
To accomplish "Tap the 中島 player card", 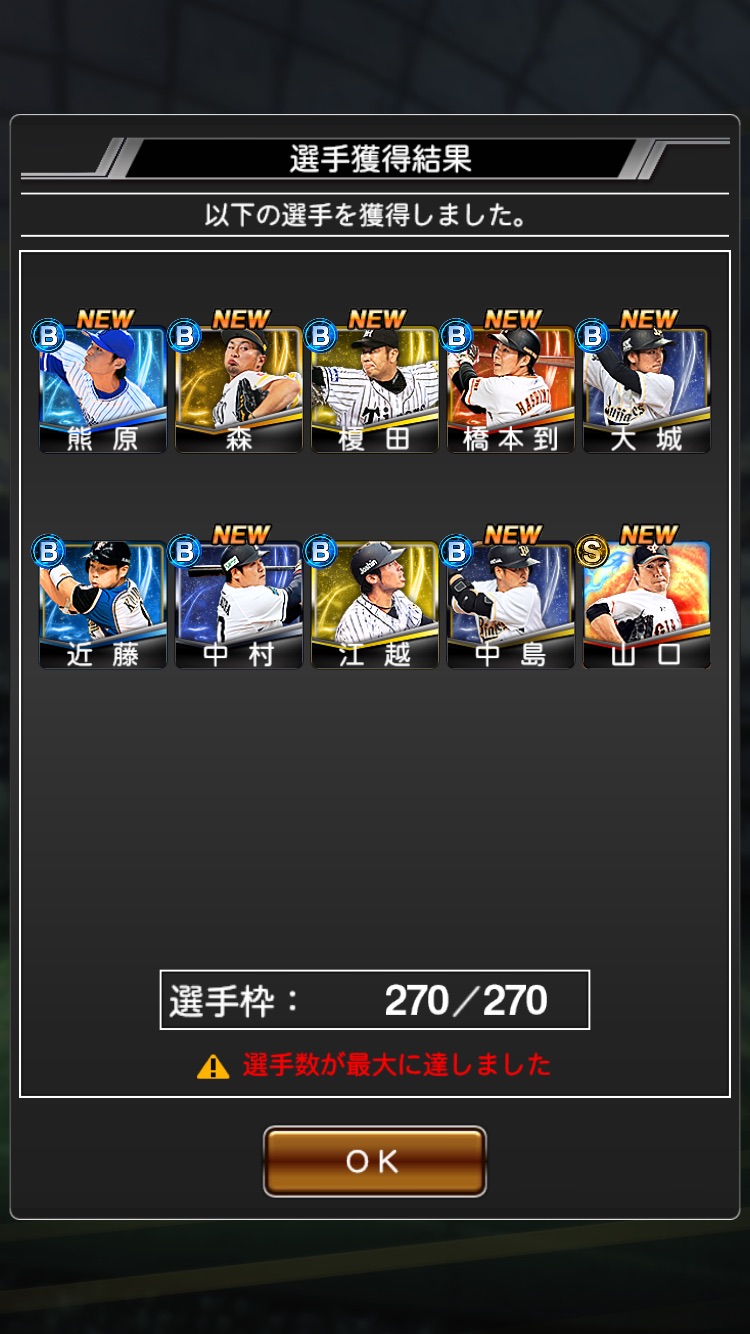I will click(x=511, y=605).
